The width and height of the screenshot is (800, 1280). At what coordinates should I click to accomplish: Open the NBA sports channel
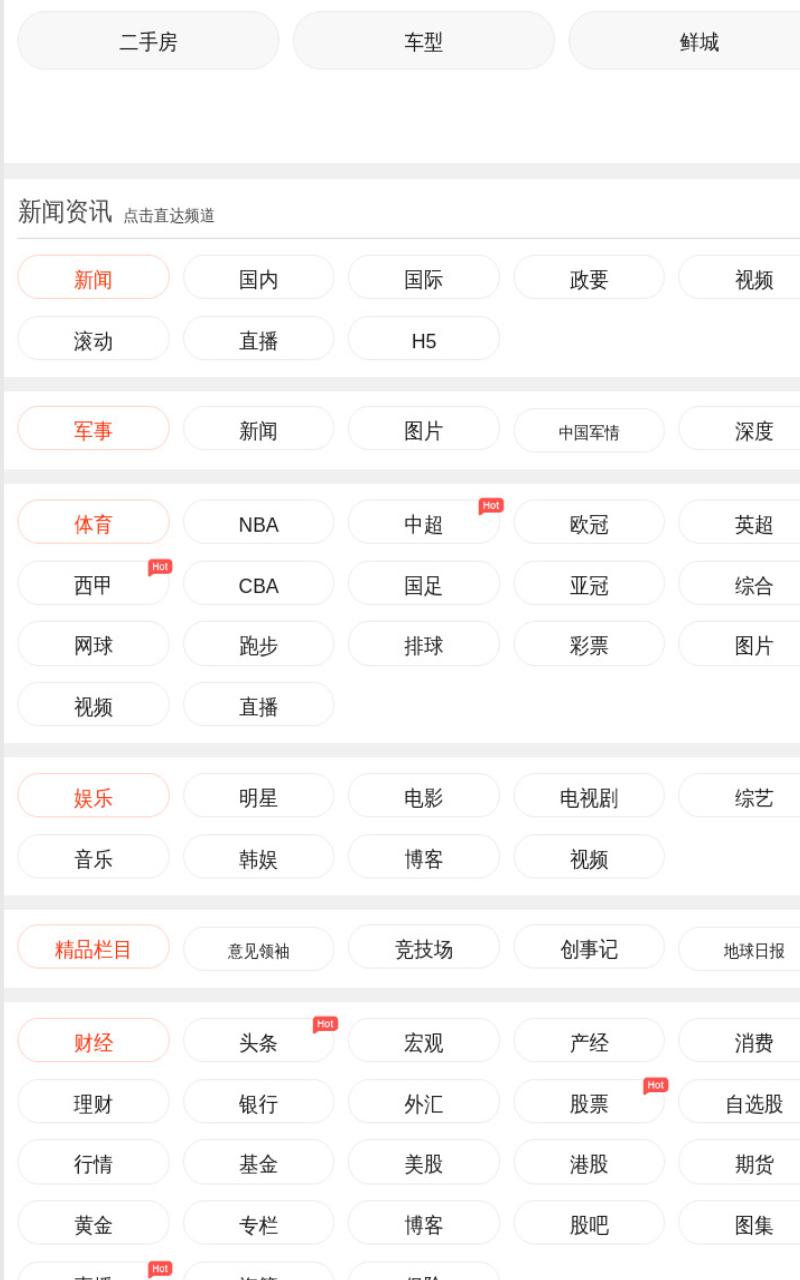258,522
